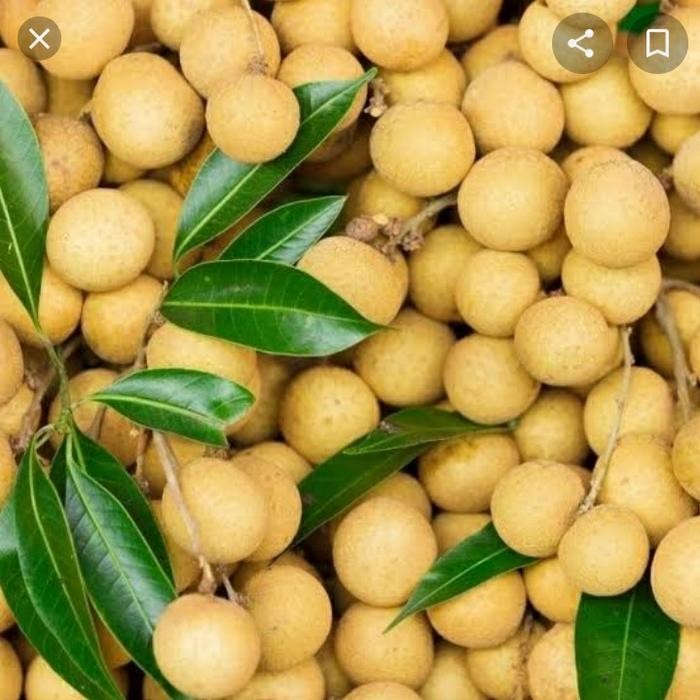The image size is (700, 700).
Task: Close the full-screen image viewer
Action: (39, 39)
